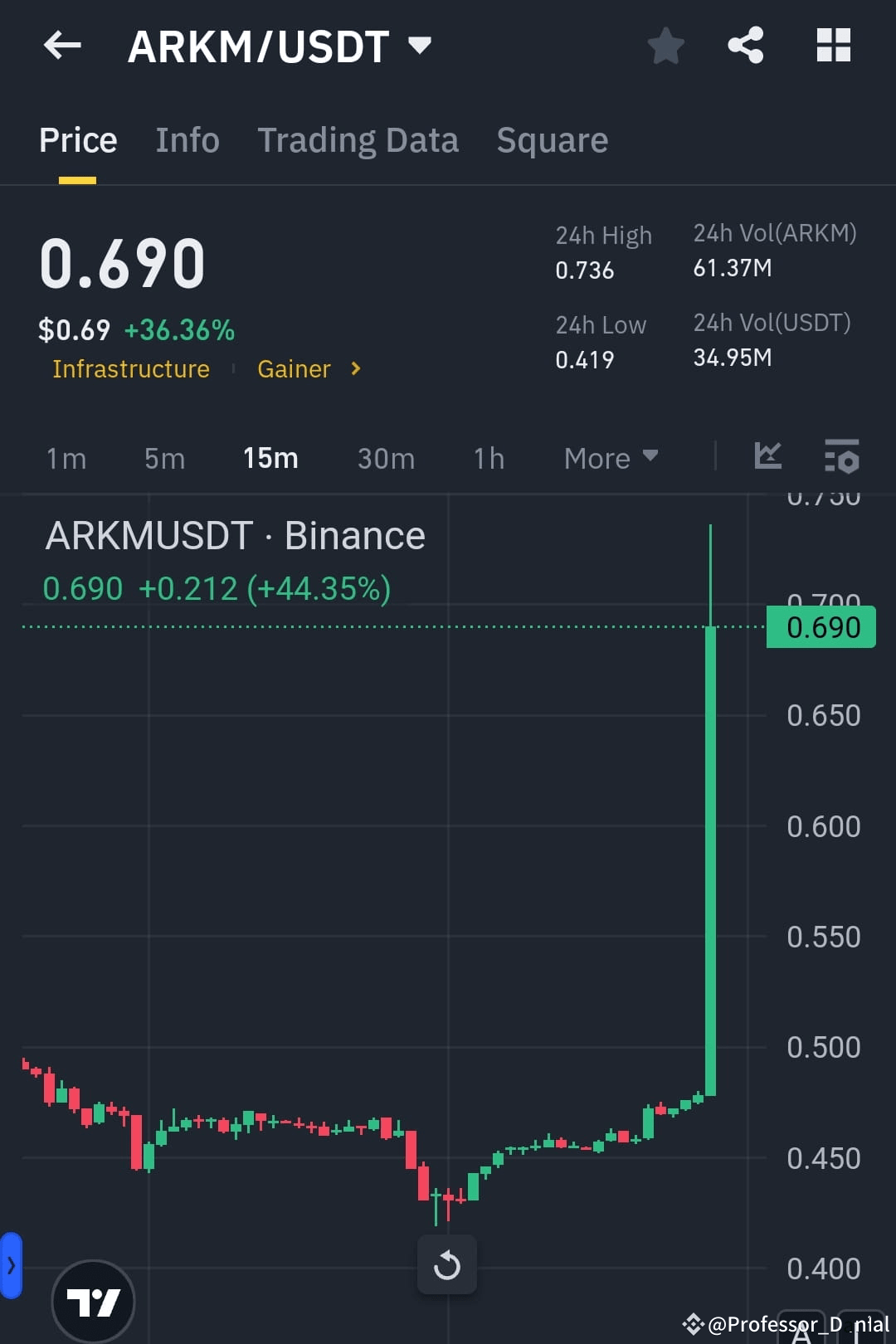
Task: Select the 1h timeframe
Action: point(488,458)
